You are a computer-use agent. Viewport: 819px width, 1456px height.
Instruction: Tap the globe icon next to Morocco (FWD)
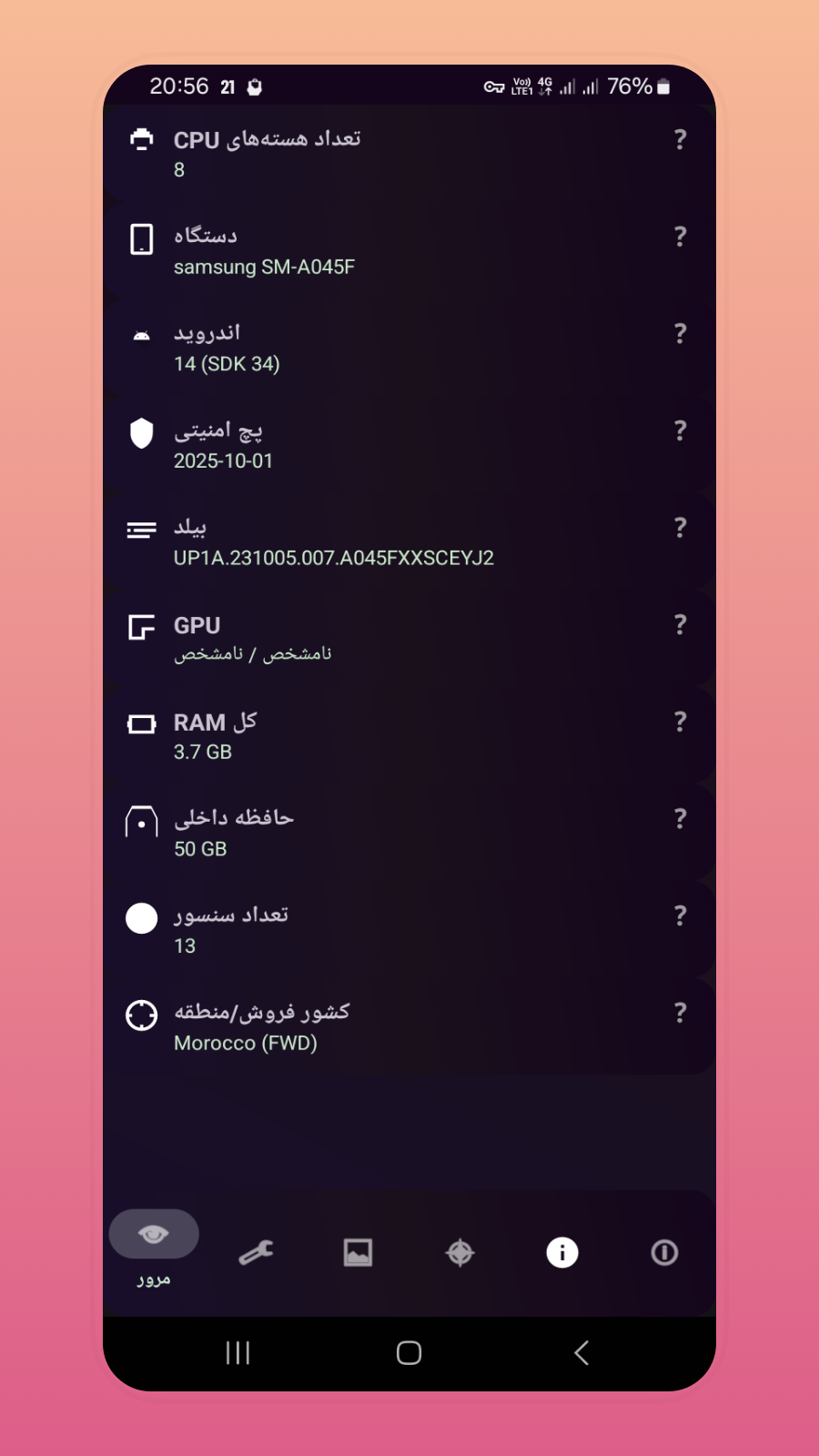coord(142,1015)
